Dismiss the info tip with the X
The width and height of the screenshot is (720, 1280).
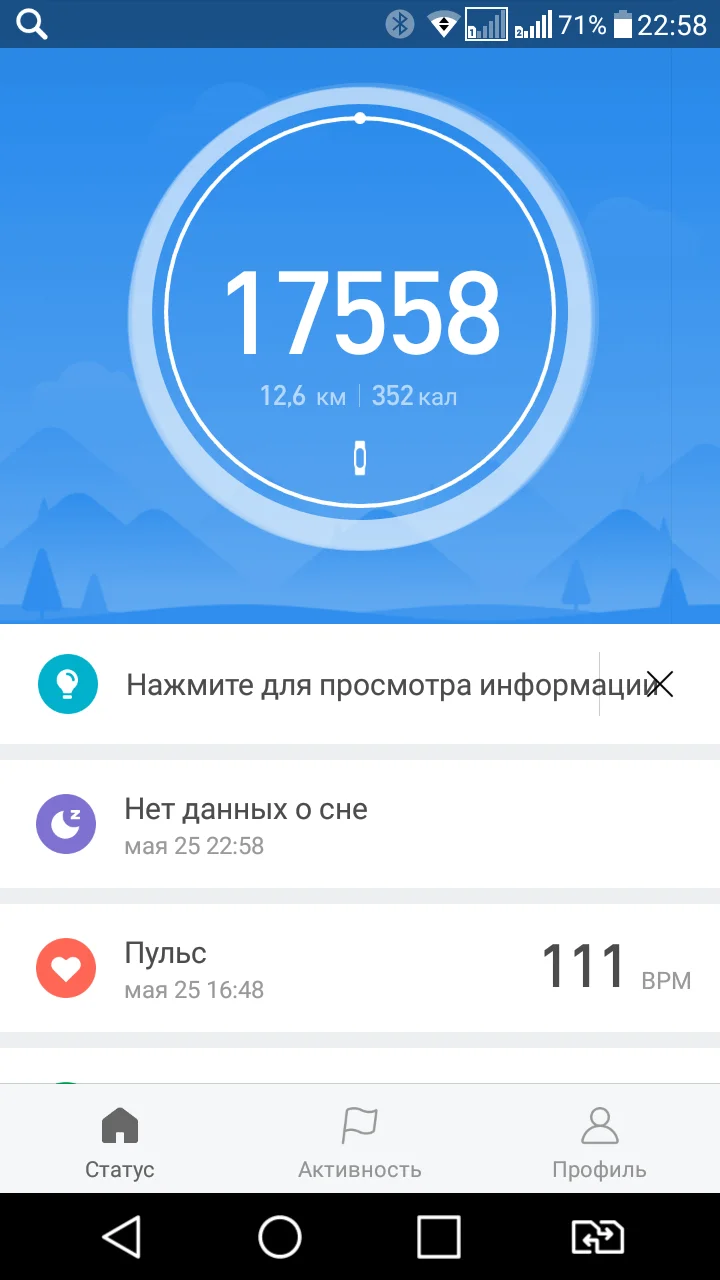coord(661,684)
